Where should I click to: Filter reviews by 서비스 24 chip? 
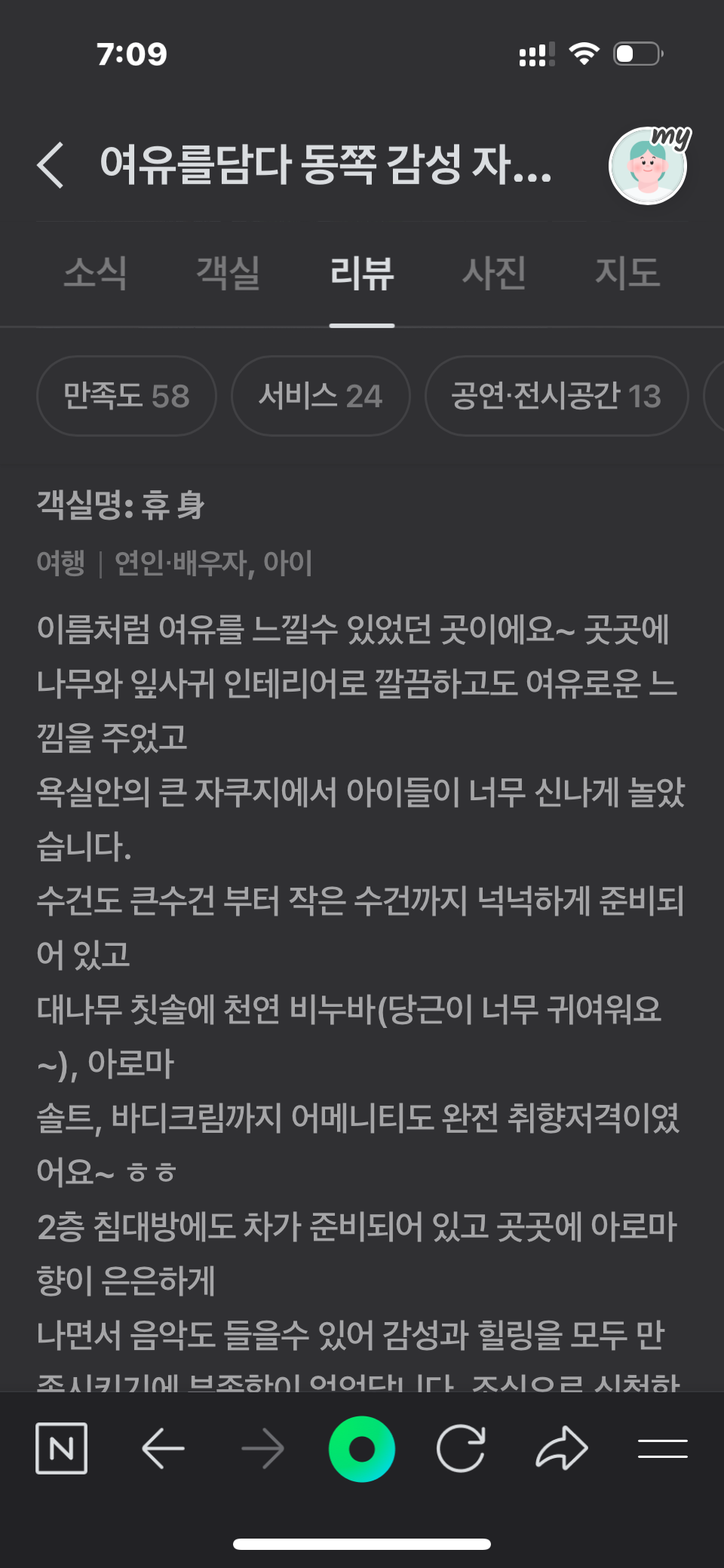coord(321,396)
